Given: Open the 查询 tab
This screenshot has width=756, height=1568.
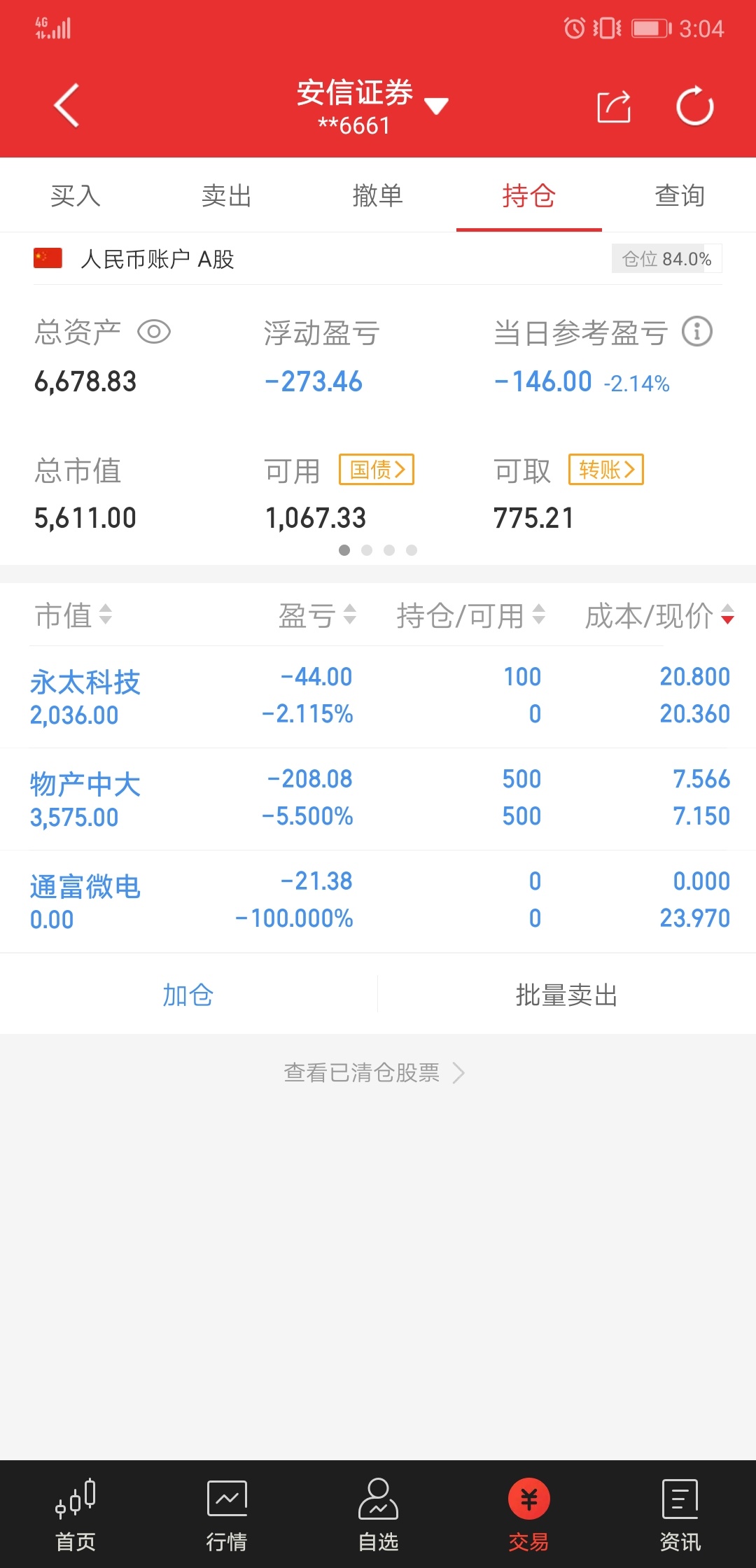Looking at the screenshot, I should (680, 195).
